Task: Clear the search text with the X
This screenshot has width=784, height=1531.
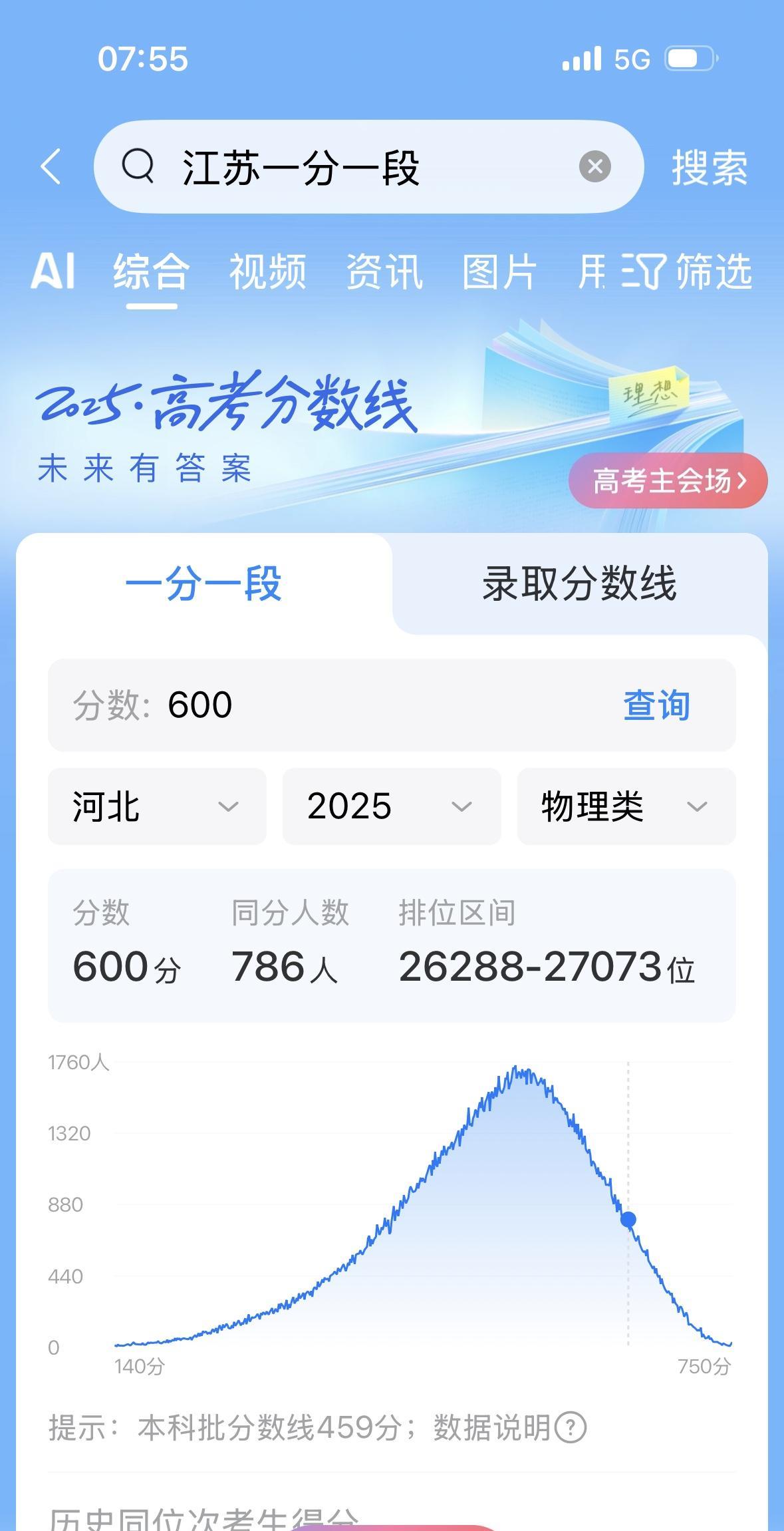Action: (x=594, y=166)
